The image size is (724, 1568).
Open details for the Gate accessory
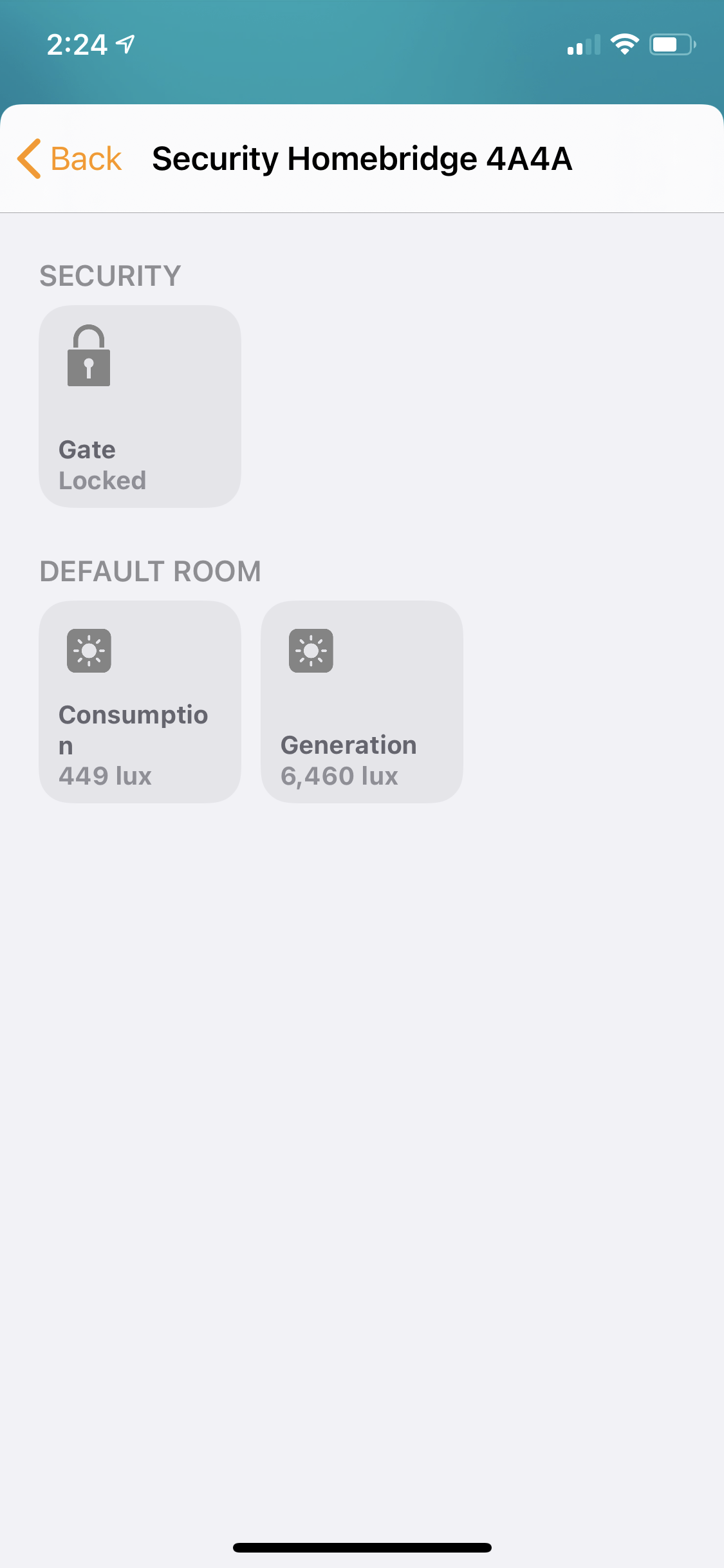pos(140,406)
